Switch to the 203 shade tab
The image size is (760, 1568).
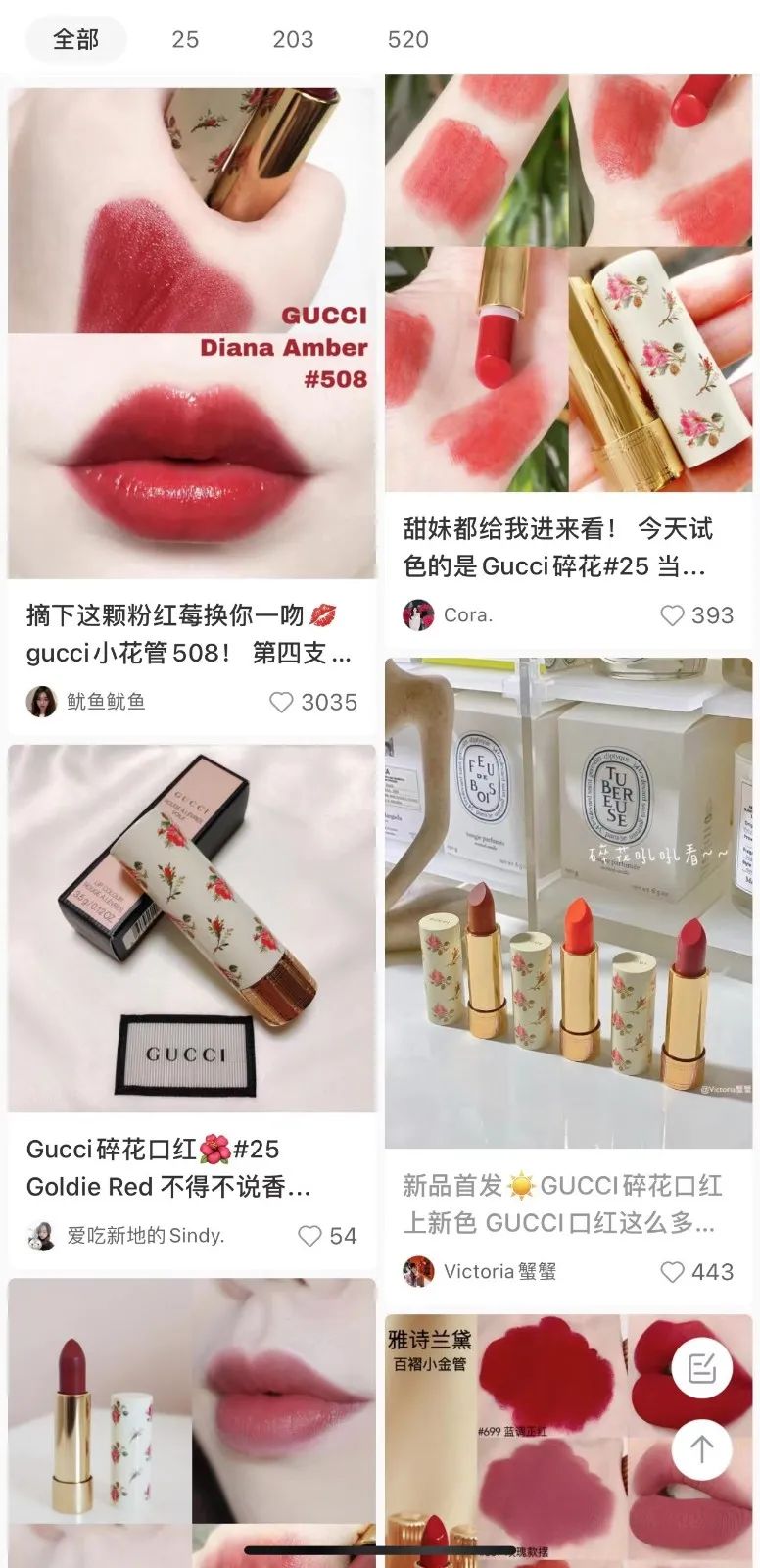293,39
